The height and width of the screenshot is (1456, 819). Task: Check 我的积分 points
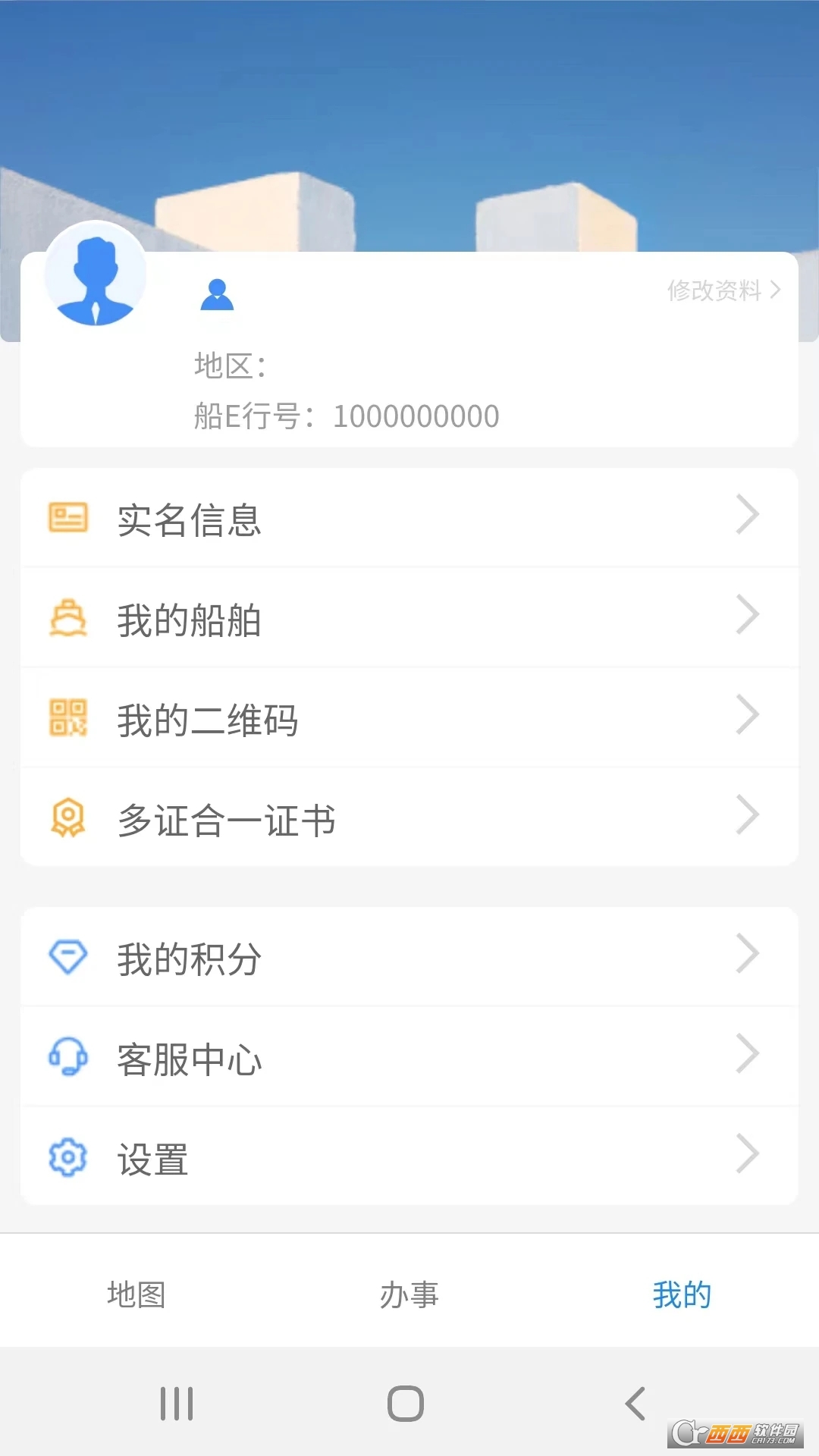pos(409,958)
